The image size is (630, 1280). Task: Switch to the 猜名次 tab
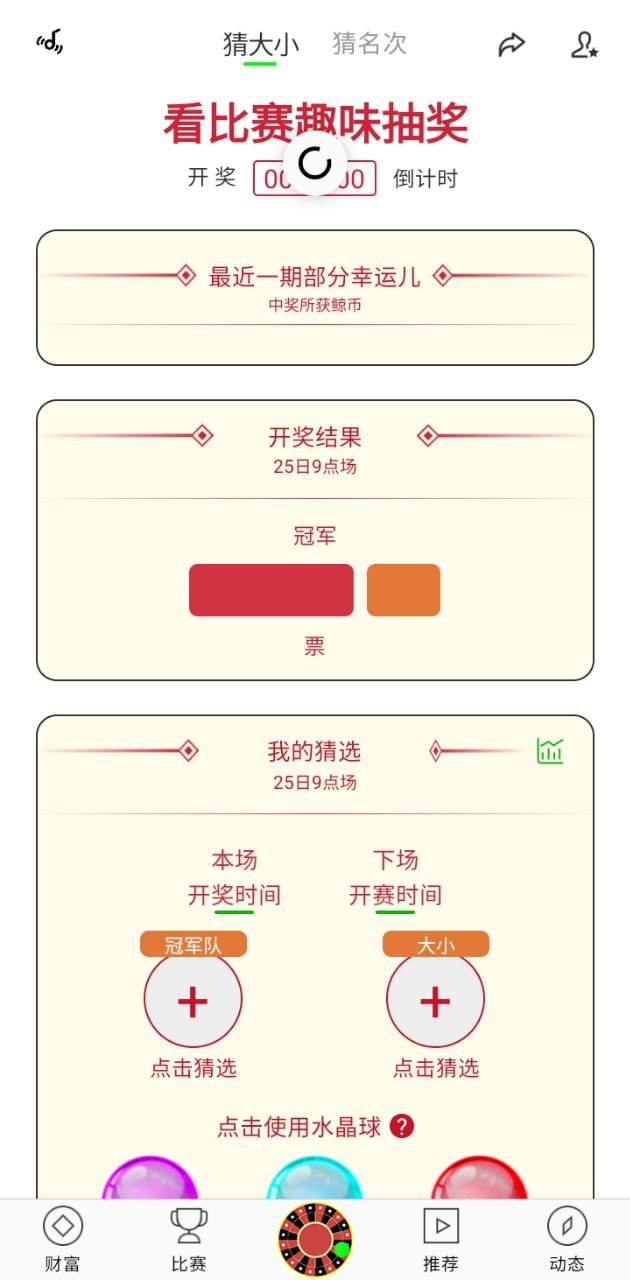click(x=369, y=44)
